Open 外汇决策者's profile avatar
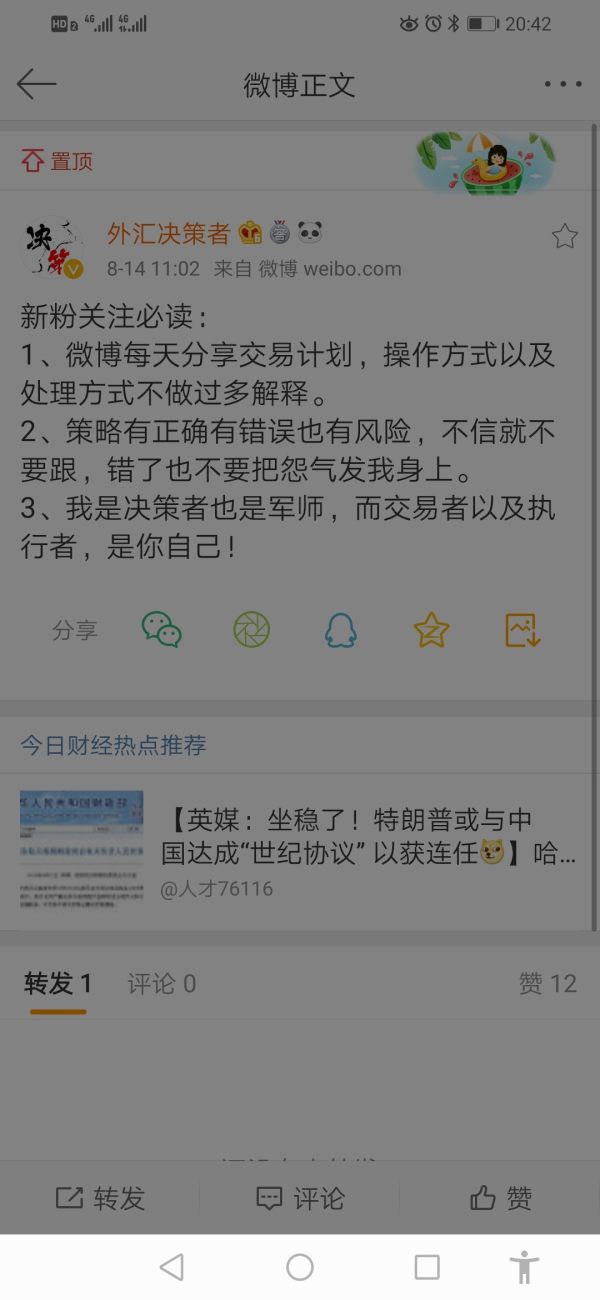The height and width of the screenshot is (1300, 600). point(52,248)
